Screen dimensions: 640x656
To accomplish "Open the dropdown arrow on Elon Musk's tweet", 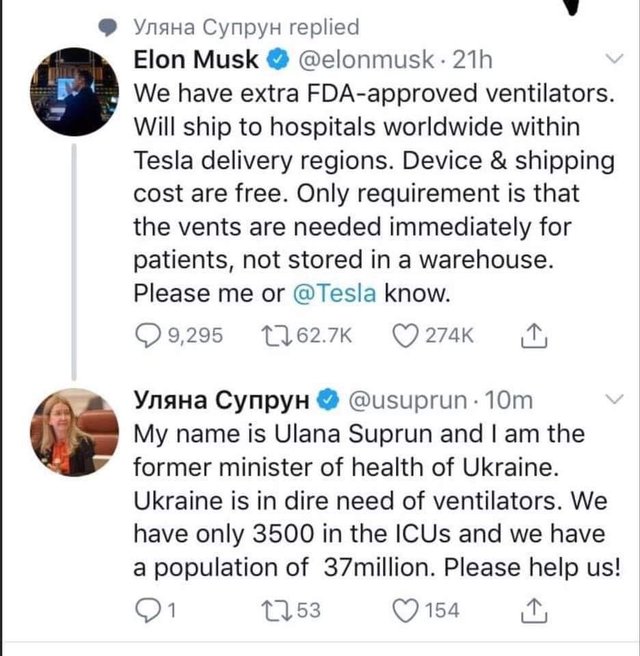I will pyautogui.click(x=616, y=59).
